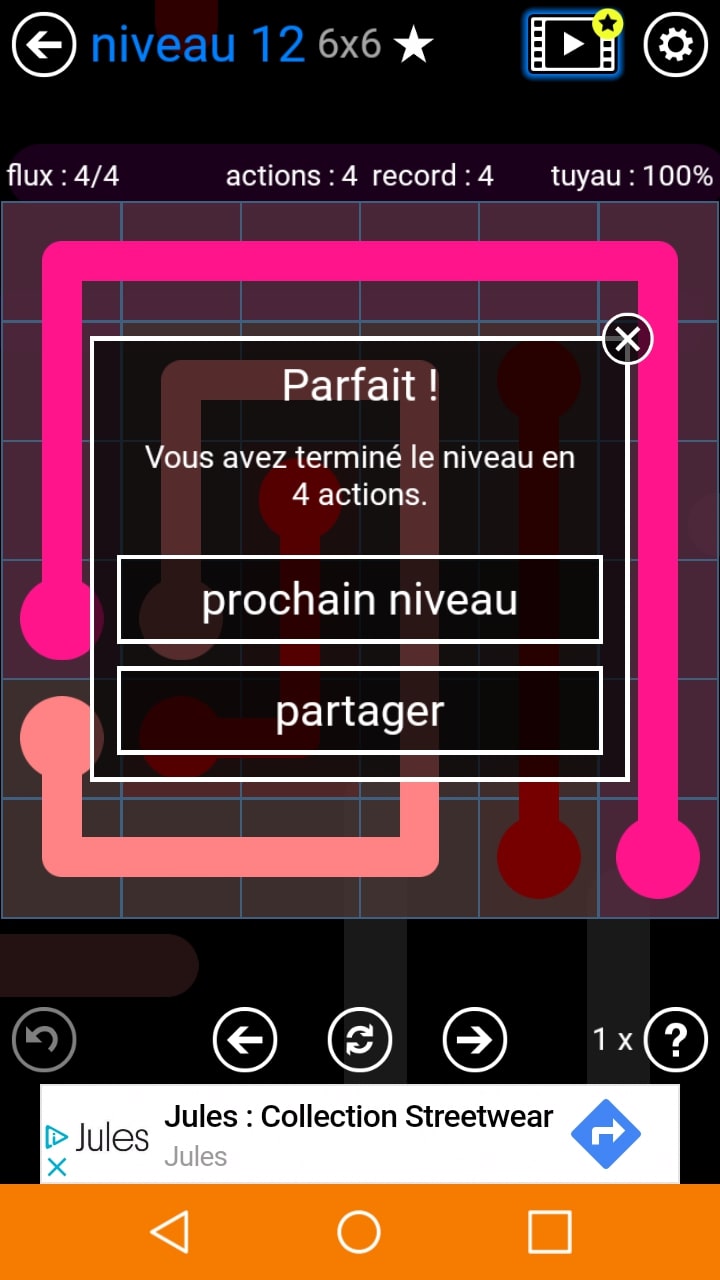Restart the level with refresh icon
Viewport: 720px width, 1280px height.
[360, 1040]
